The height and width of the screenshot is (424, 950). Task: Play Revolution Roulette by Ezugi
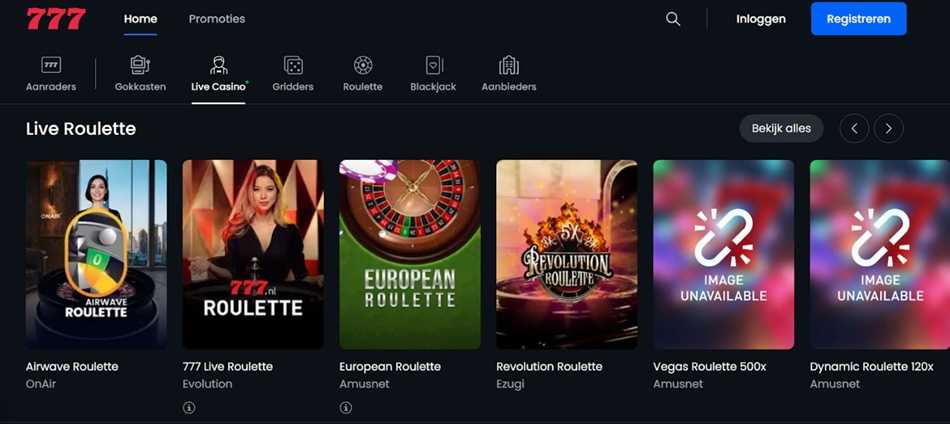point(566,254)
